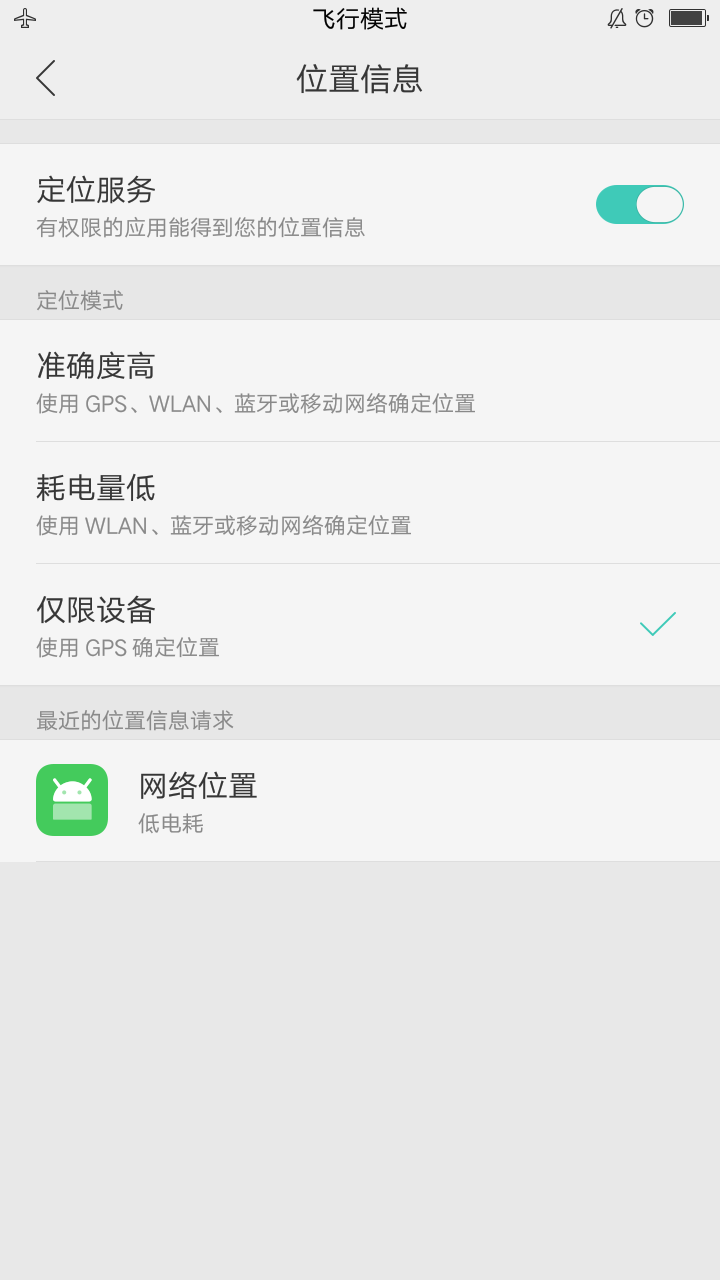Open the 网络位置 recent request entry
The width and height of the screenshot is (720, 1280).
click(360, 799)
